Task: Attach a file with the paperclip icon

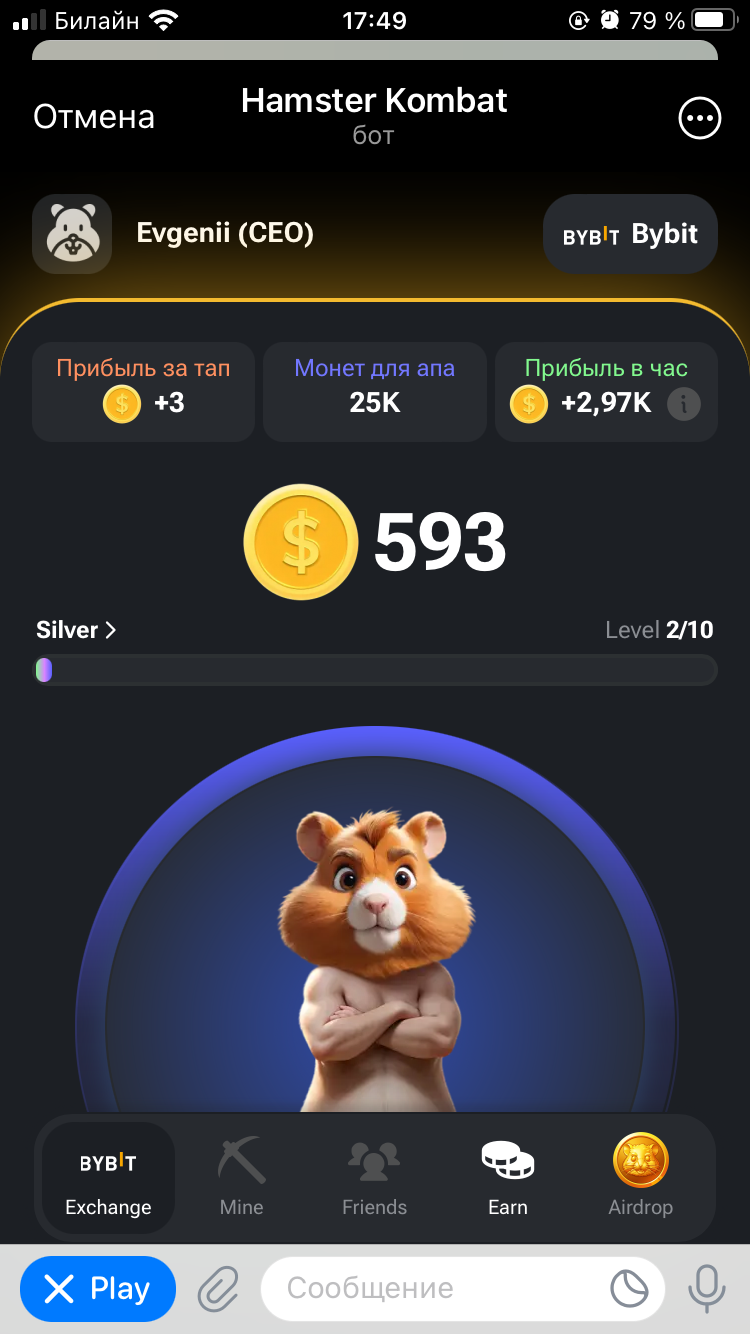Action: (217, 1289)
